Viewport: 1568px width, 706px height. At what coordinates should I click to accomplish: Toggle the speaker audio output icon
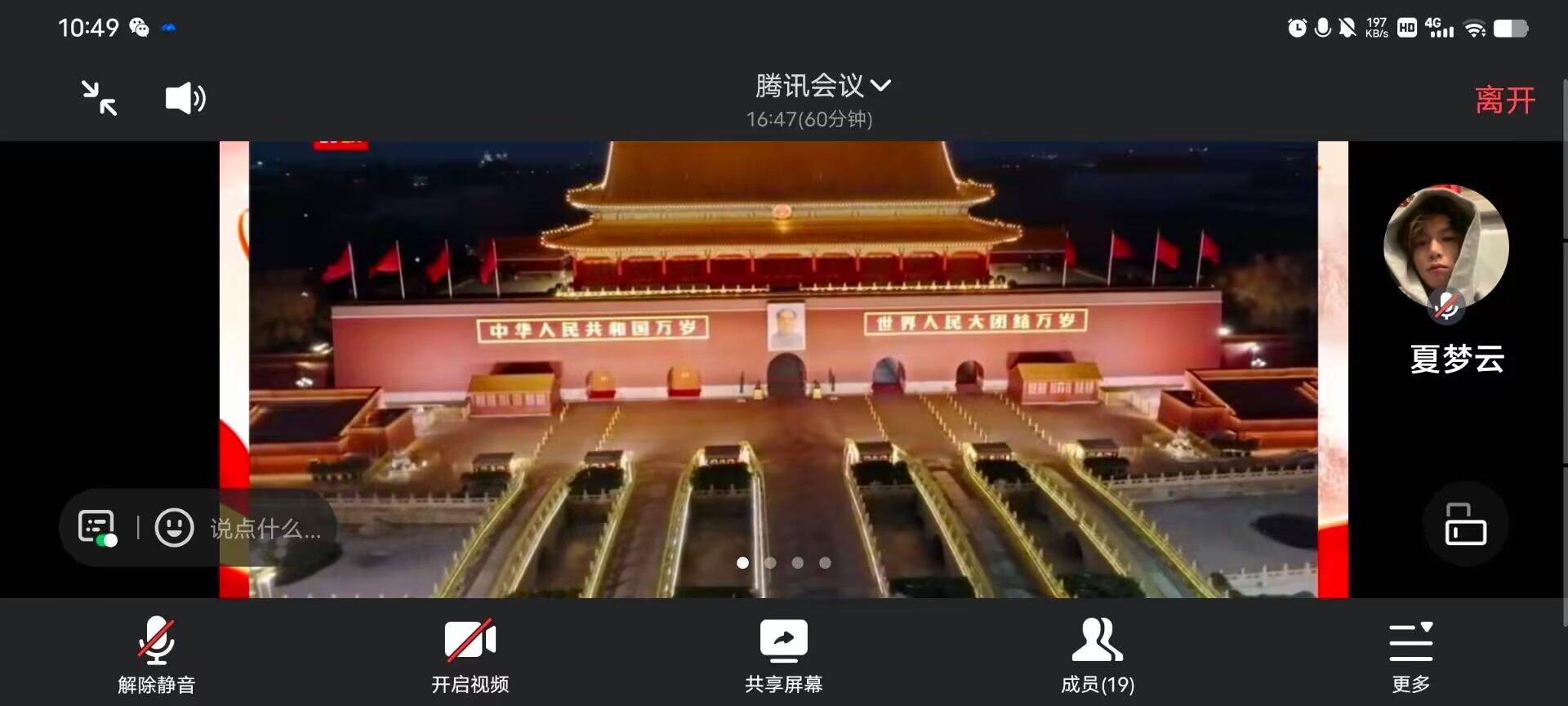(x=185, y=98)
